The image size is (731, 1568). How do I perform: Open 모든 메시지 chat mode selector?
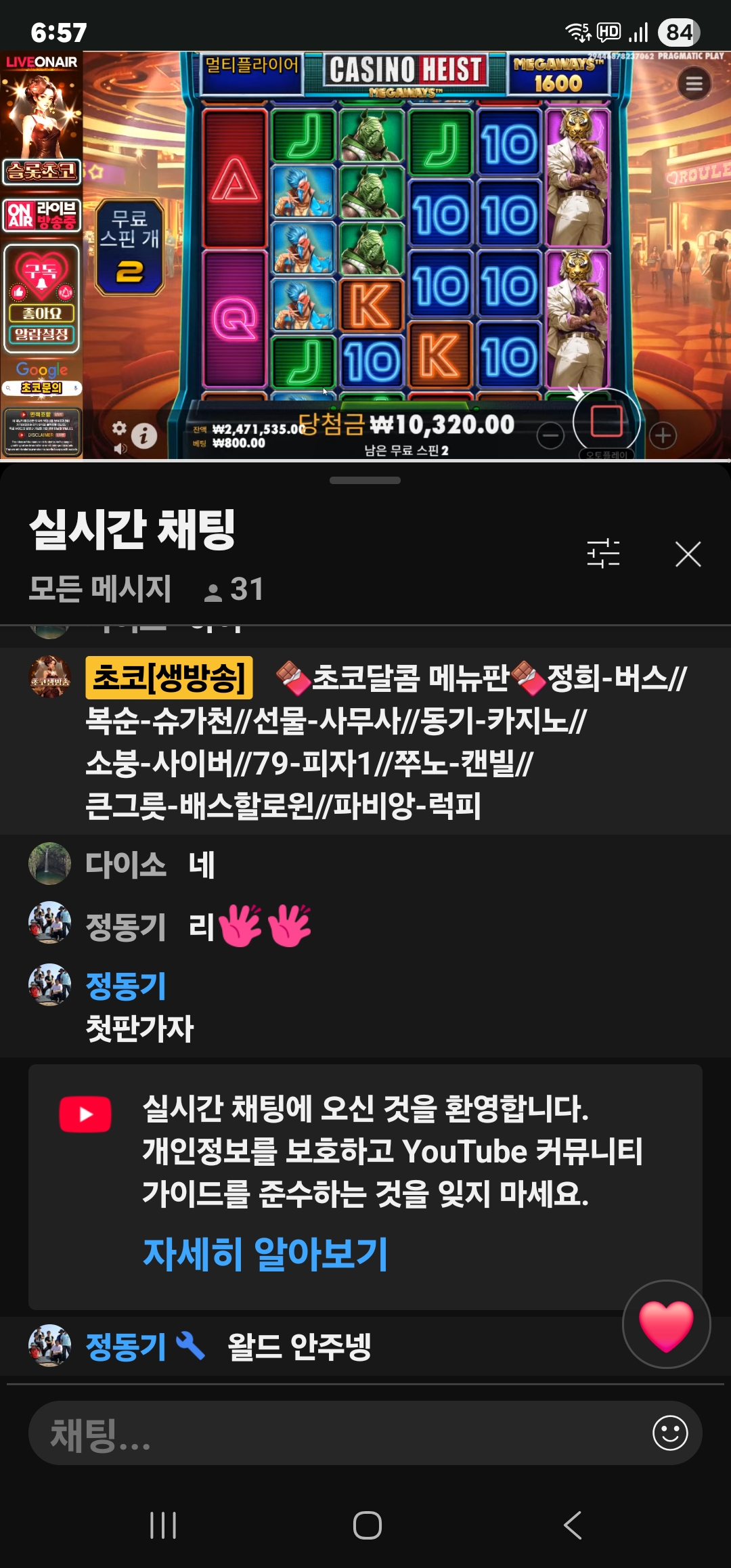point(100,589)
